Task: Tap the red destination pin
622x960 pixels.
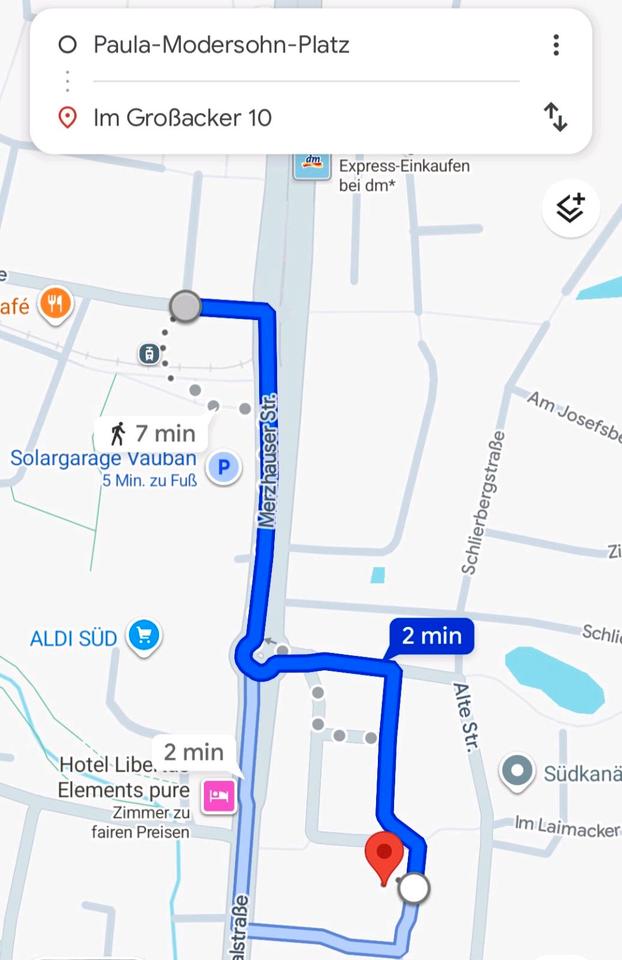Action: tap(383, 856)
